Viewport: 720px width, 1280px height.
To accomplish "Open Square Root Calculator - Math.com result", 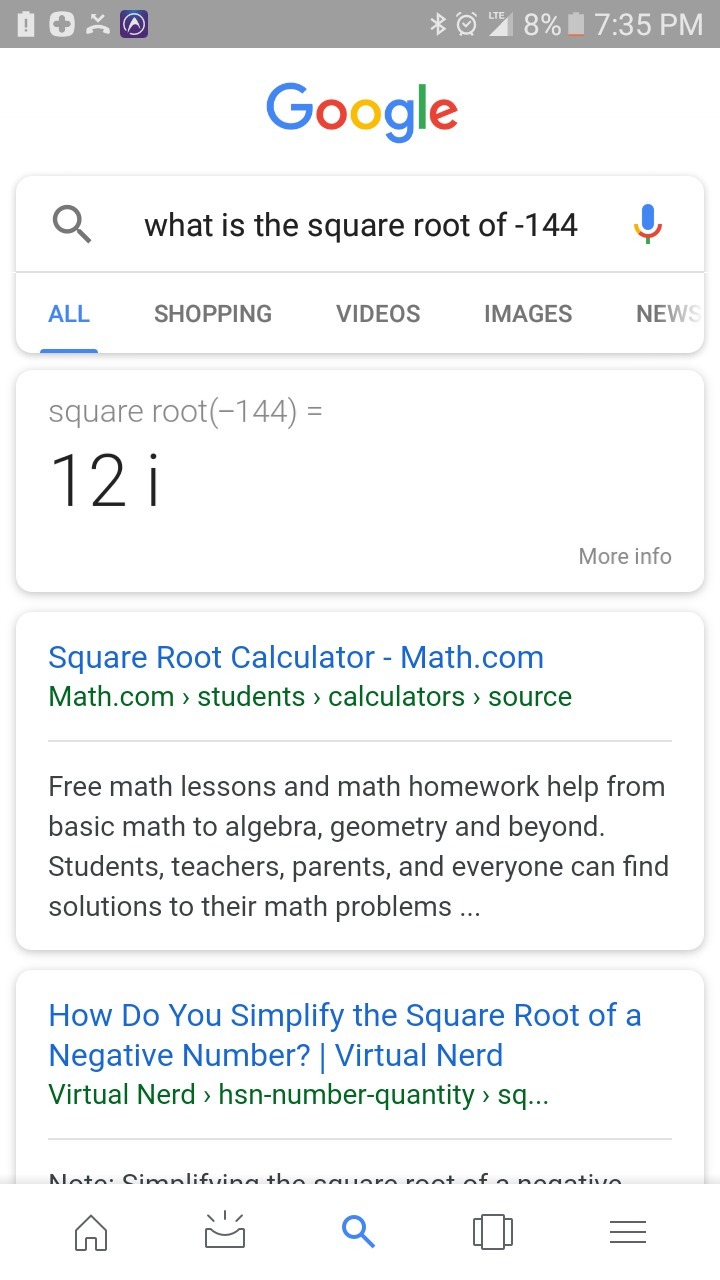I will (x=296, y=657).
